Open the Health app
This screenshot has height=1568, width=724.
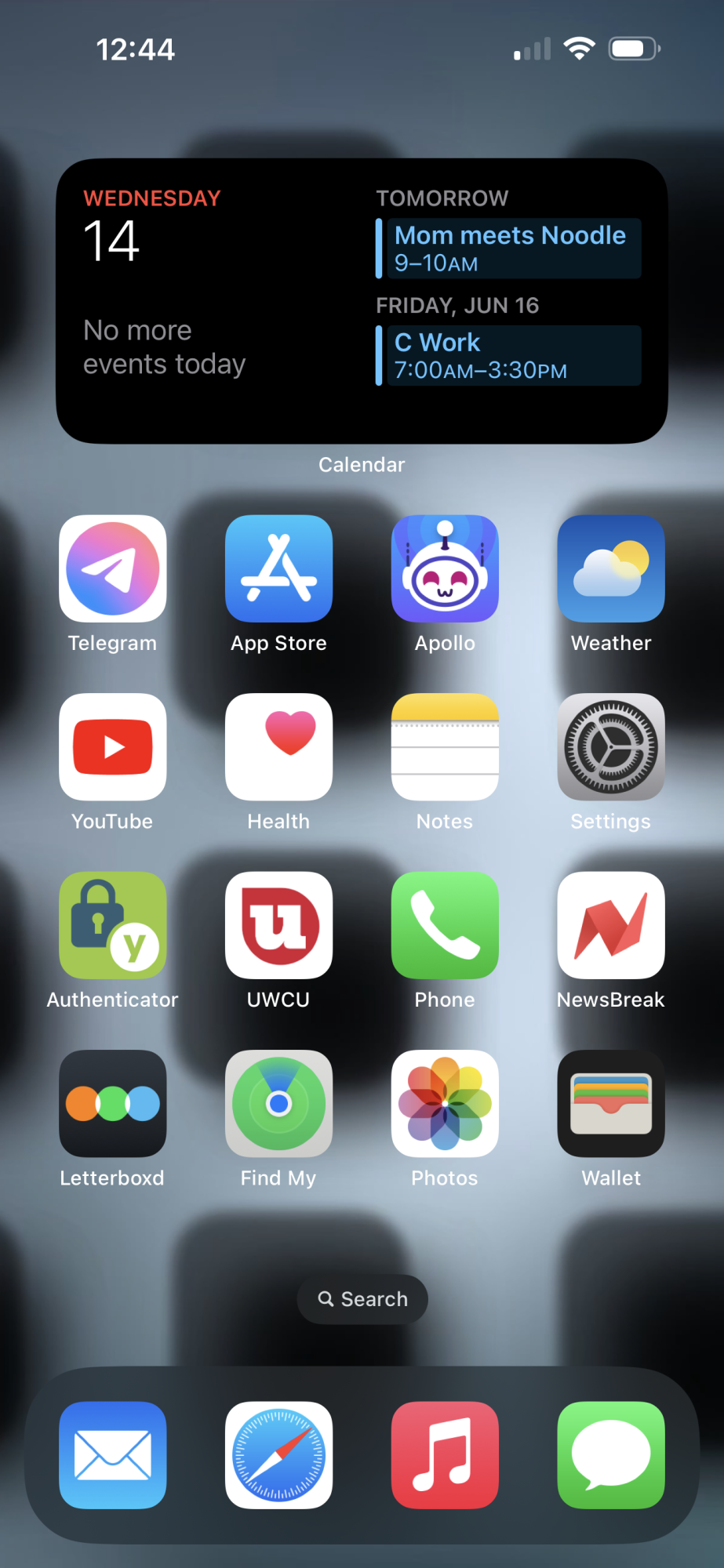click(x=278, y=746)
